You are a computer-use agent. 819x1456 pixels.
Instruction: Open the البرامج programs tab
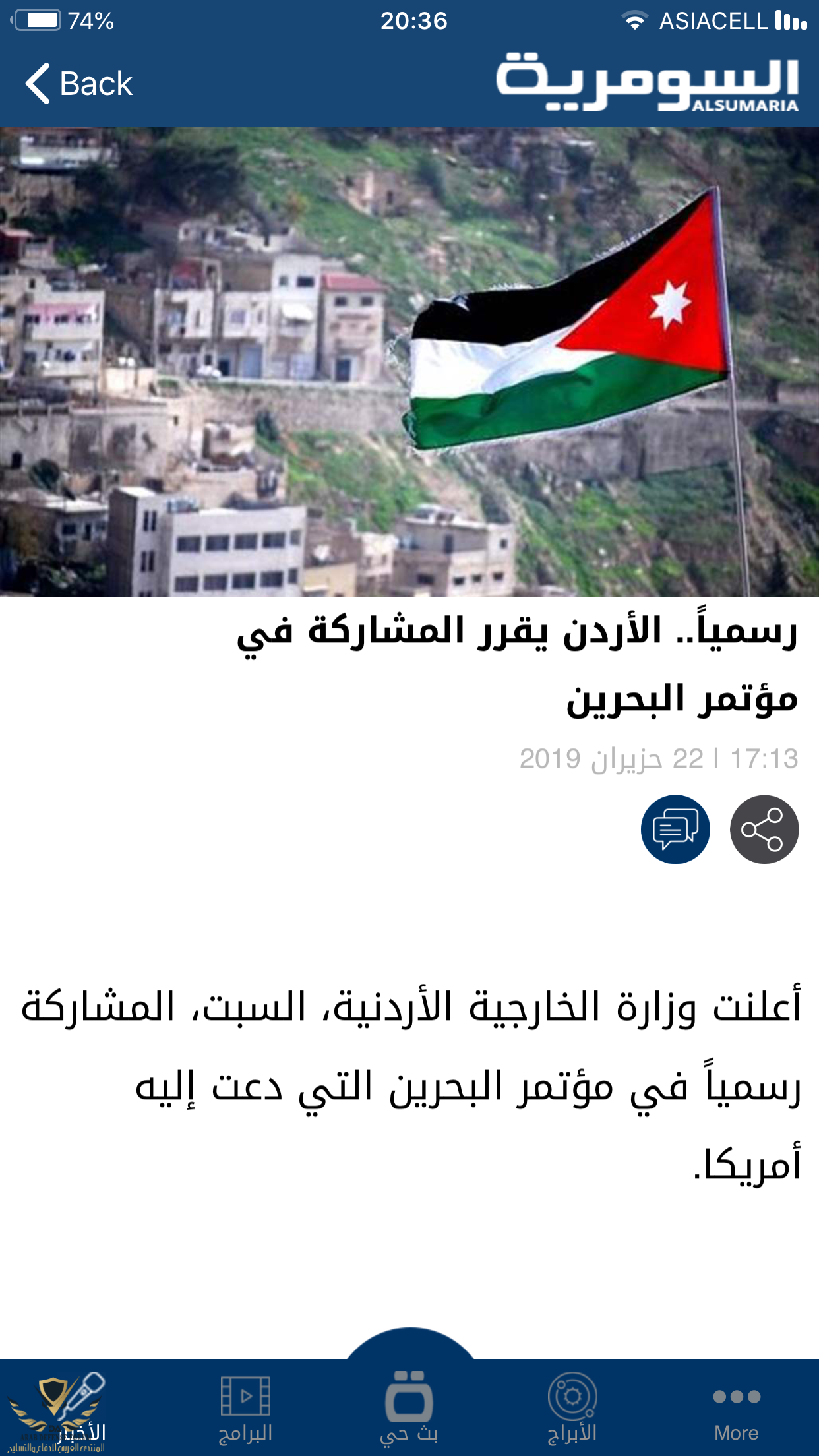point(245,1409)
